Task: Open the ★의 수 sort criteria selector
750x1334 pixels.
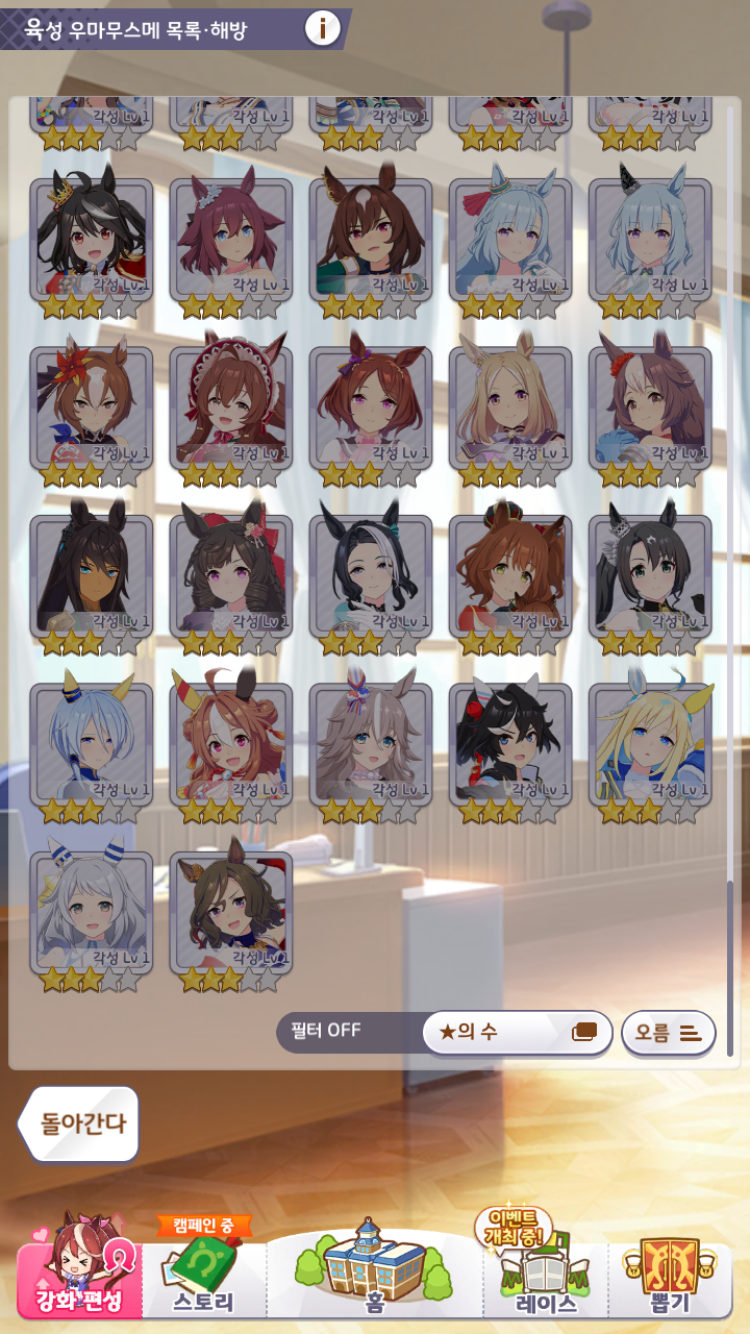Action: (x=517, y=1032)
